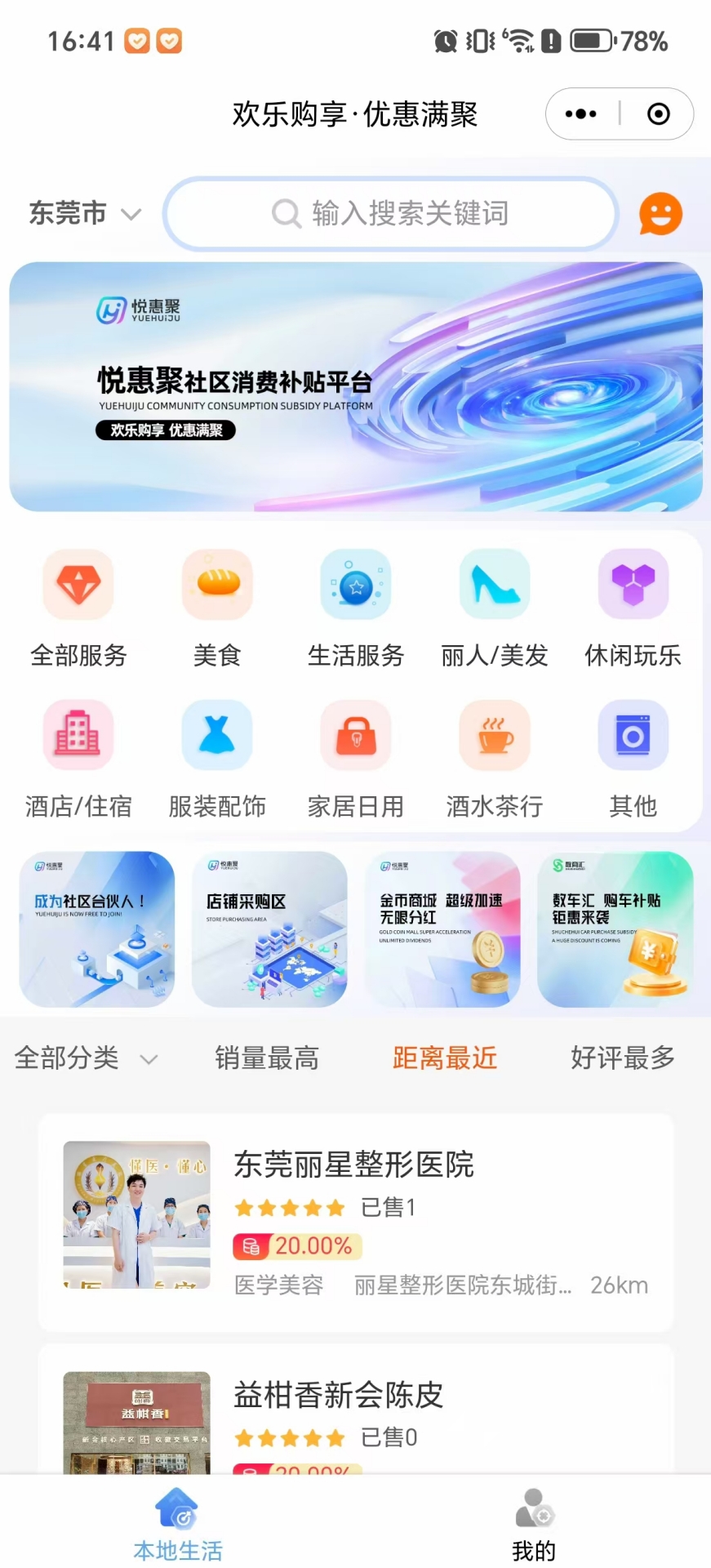Click the 输入搜索关键词 search field

390,214
